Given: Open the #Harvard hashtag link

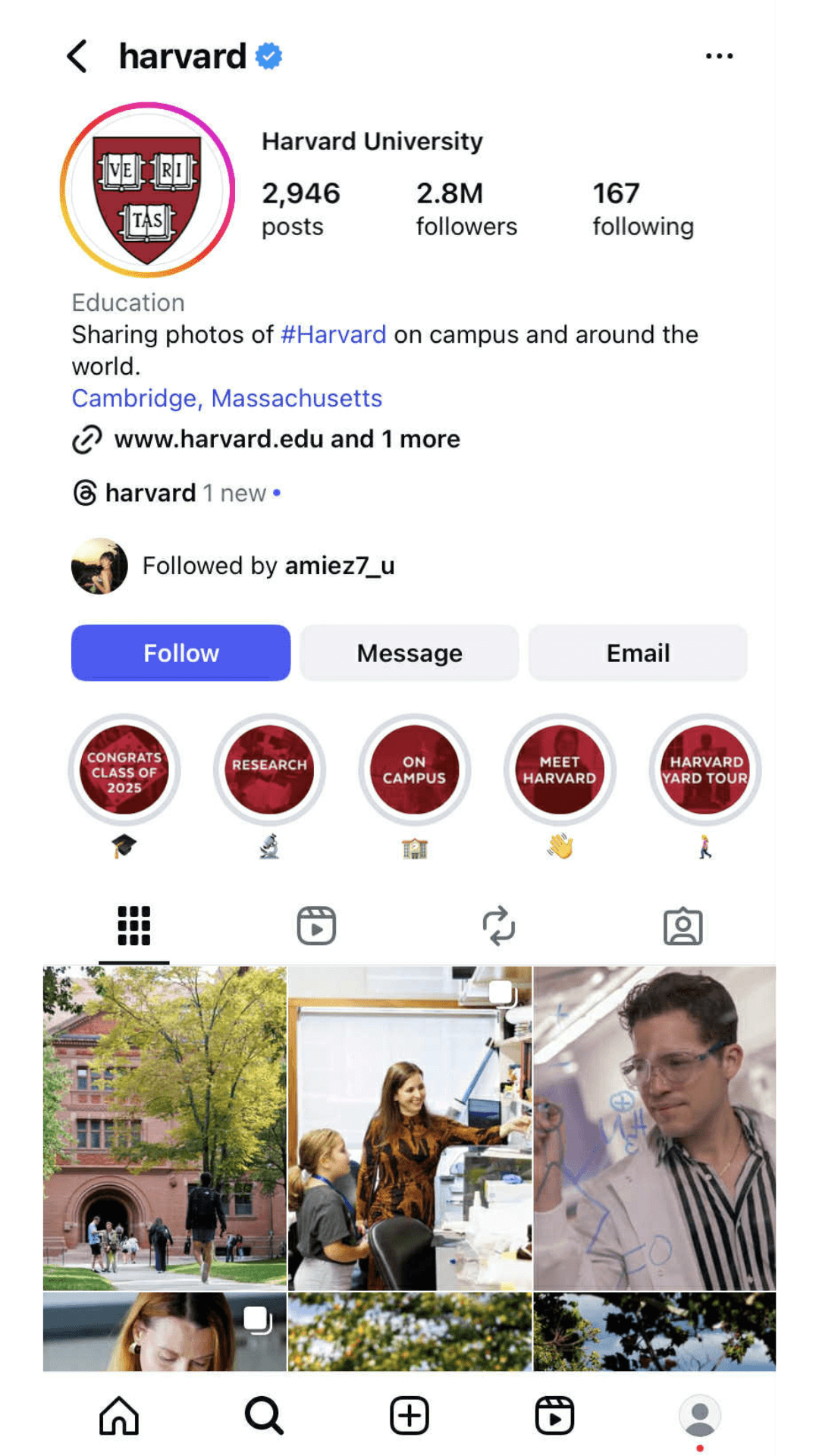Looking at the screenshot, I should 334,334.
